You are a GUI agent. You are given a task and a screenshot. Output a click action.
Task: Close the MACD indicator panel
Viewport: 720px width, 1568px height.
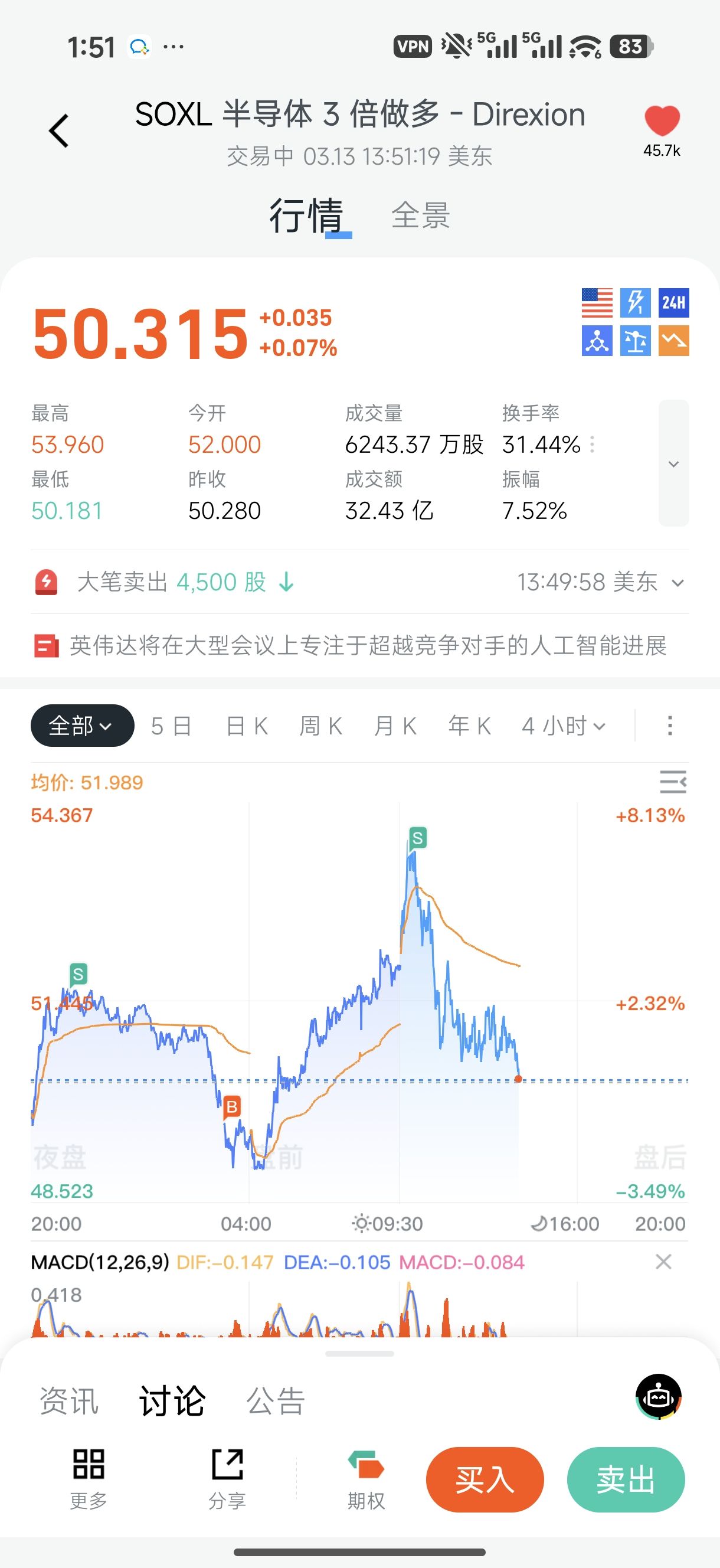[x=663, y=1262]
